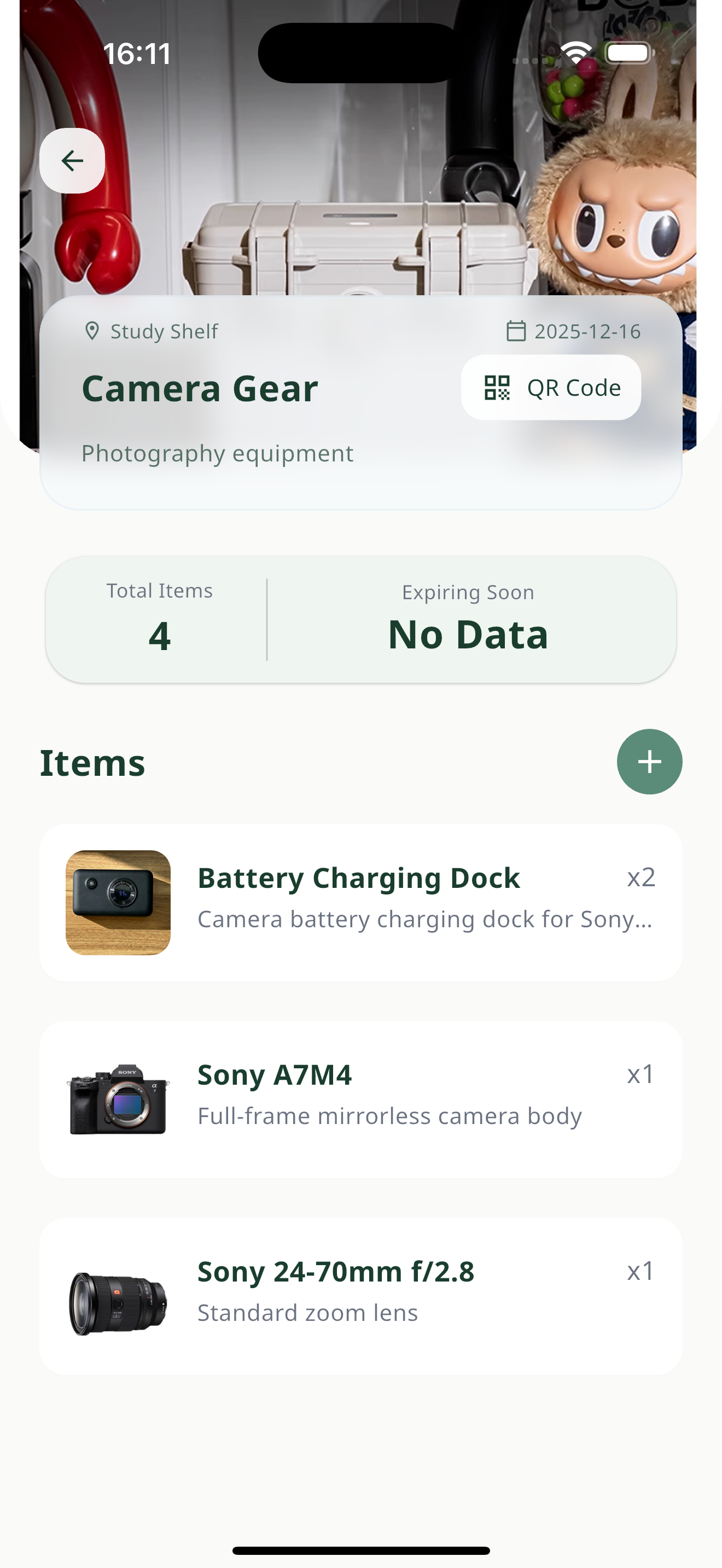Tap the location pin beside Study Shelf

coord(92,331)
